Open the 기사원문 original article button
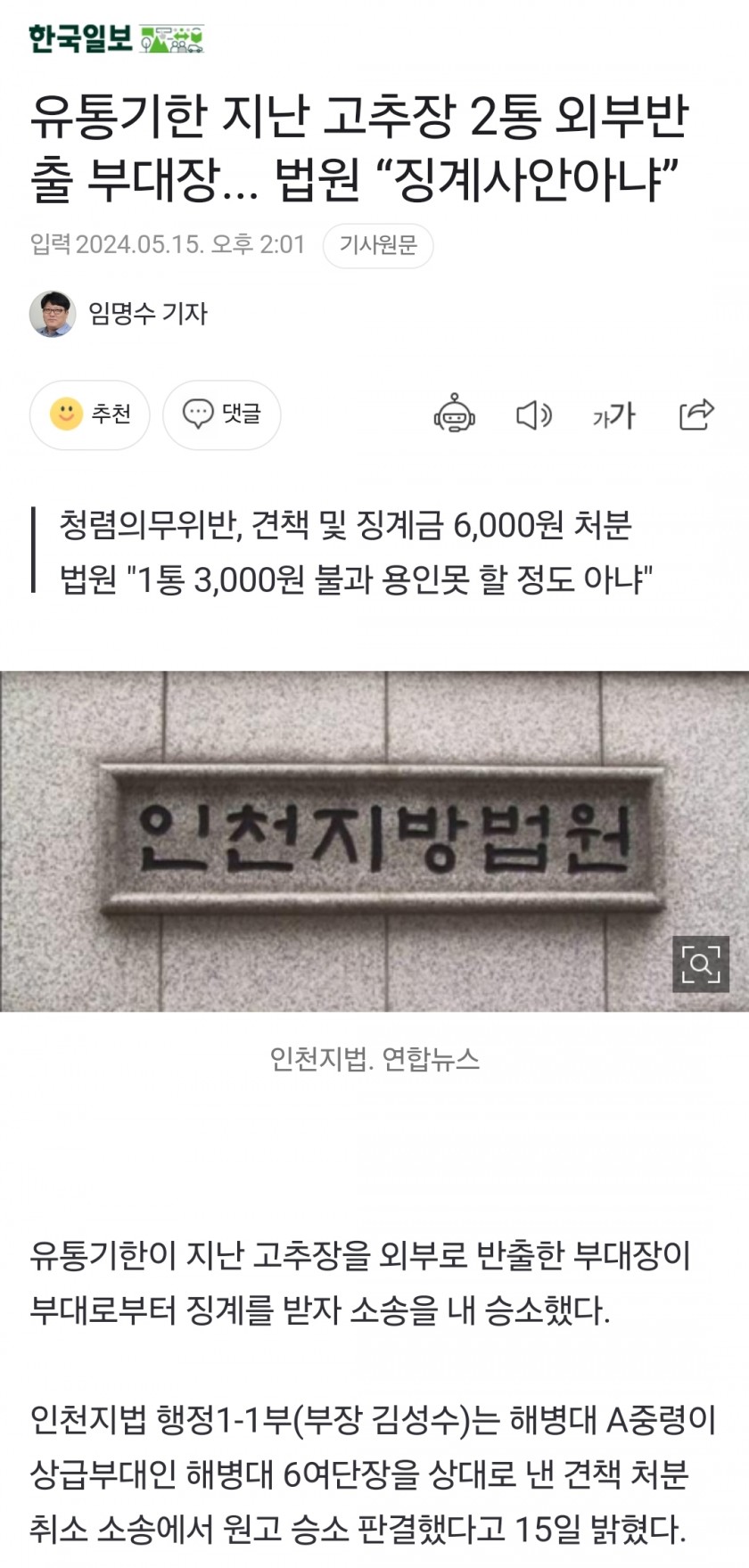 [x=378, y=245]
